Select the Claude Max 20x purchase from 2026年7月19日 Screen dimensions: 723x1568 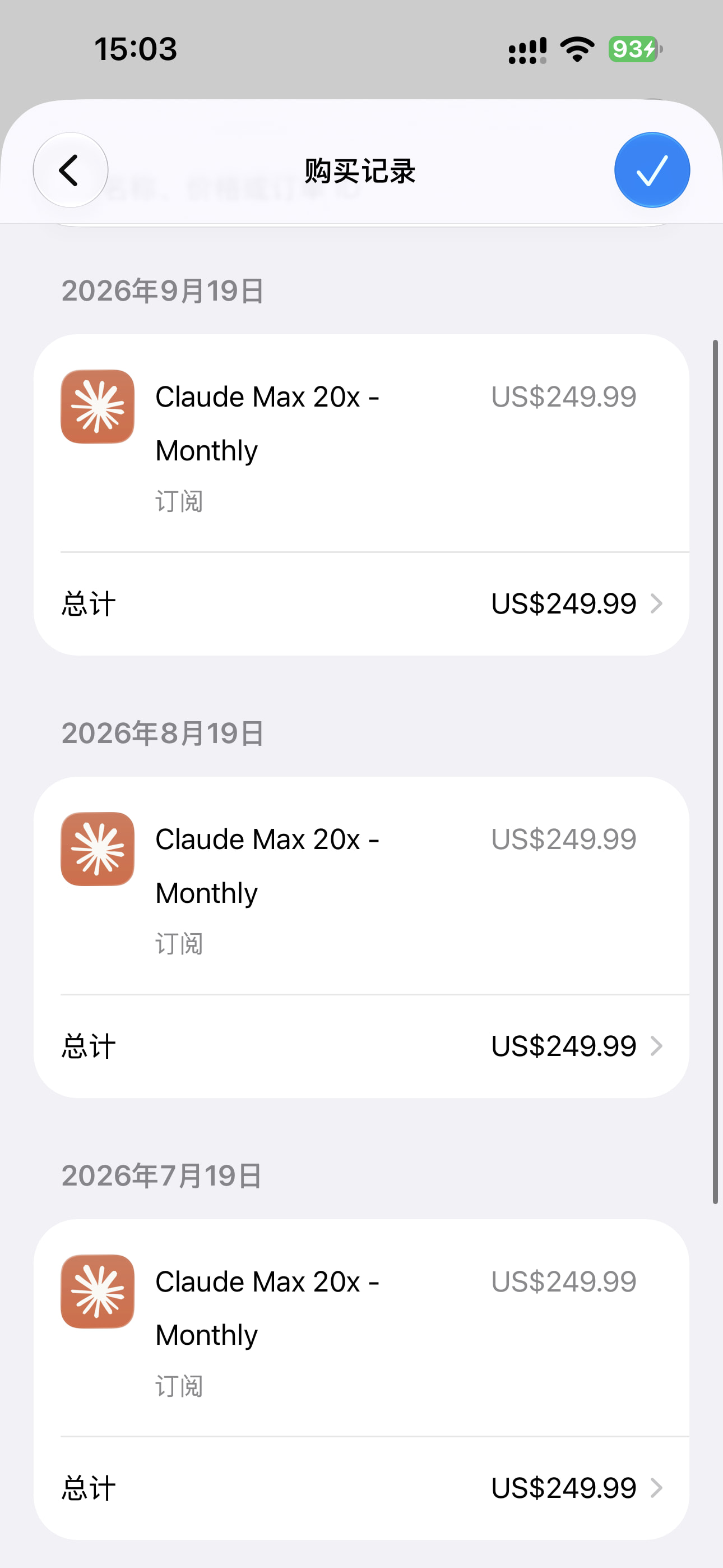[361, 1327]
